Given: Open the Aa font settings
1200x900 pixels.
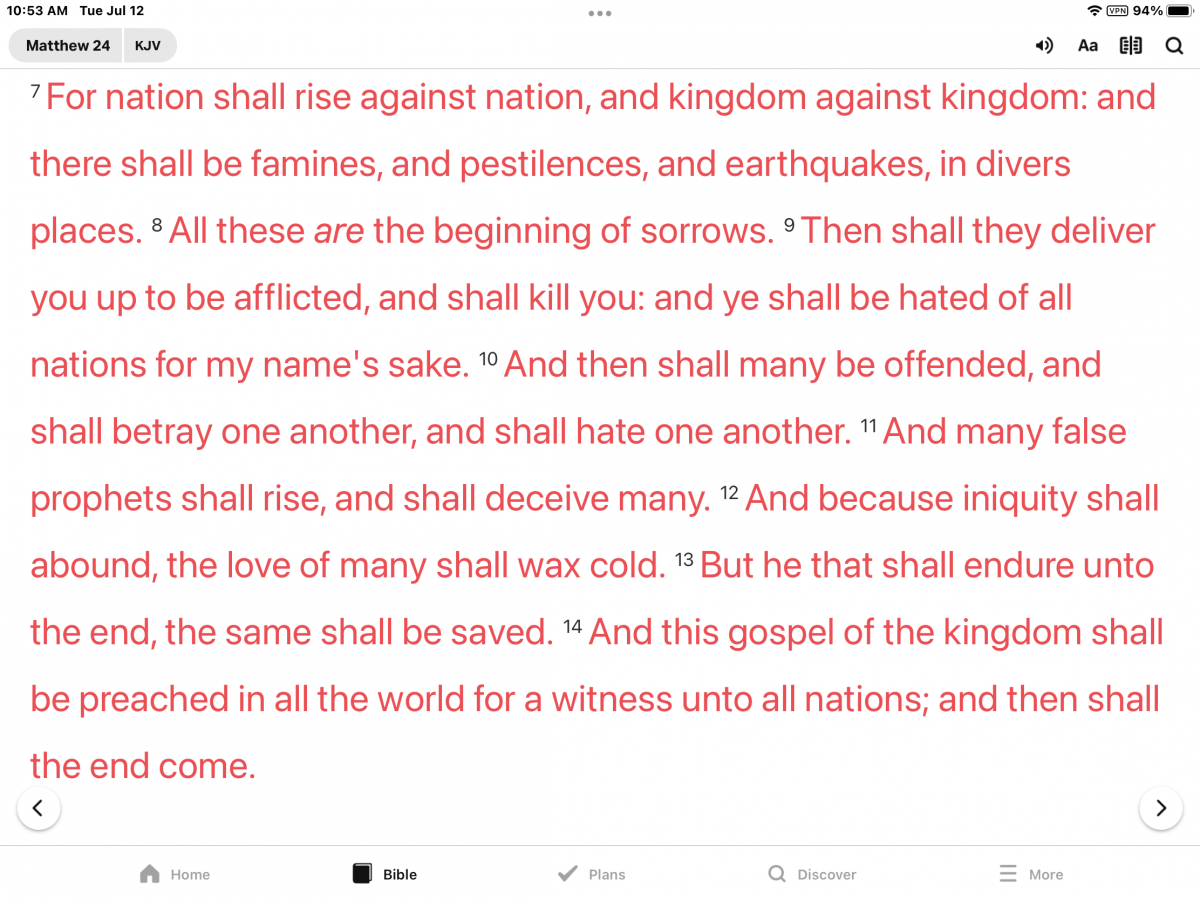Looking at the screenshot, I should coord(1088,46).
